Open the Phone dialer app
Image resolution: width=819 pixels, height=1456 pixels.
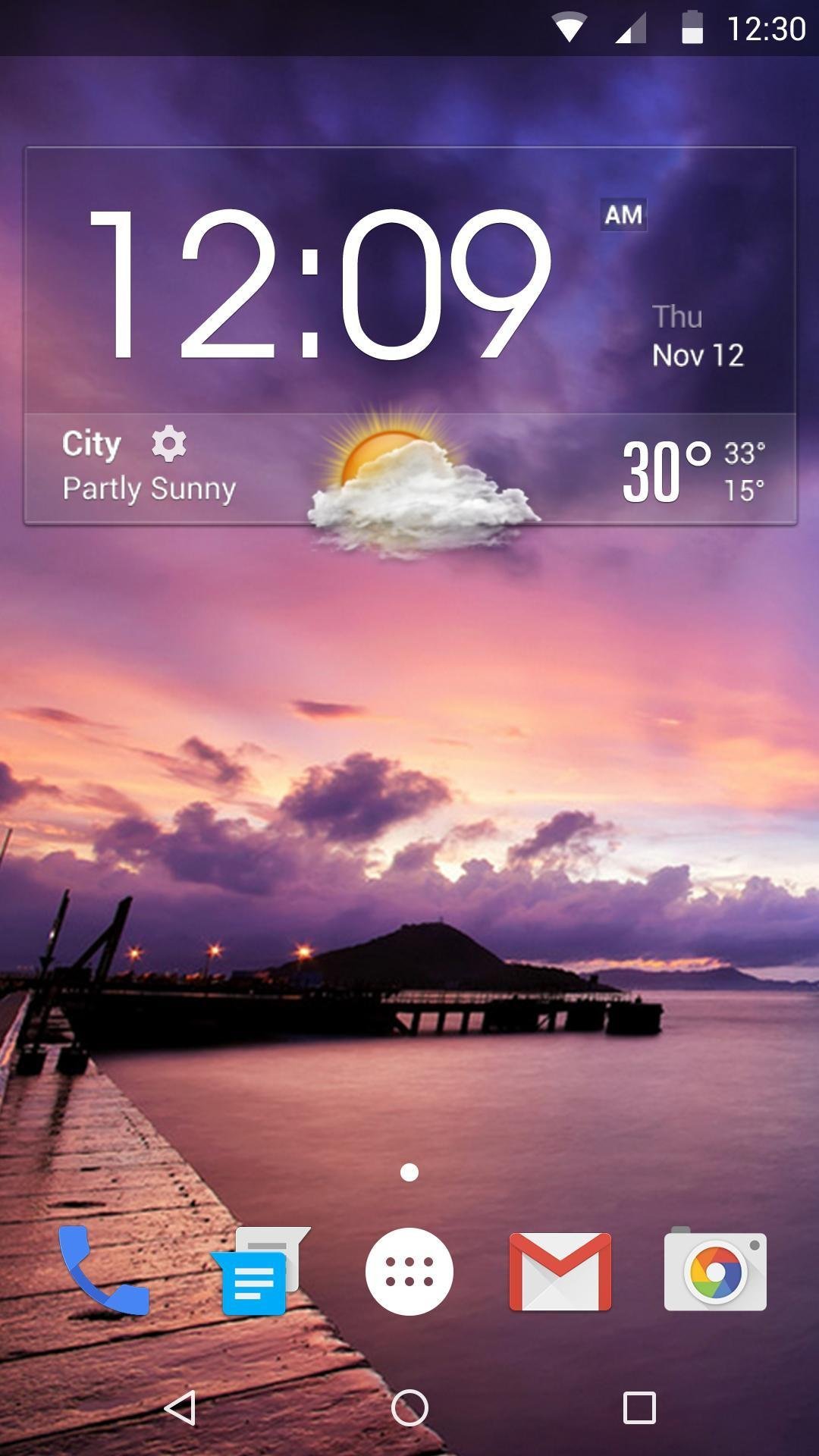[x=104, y=1271]
